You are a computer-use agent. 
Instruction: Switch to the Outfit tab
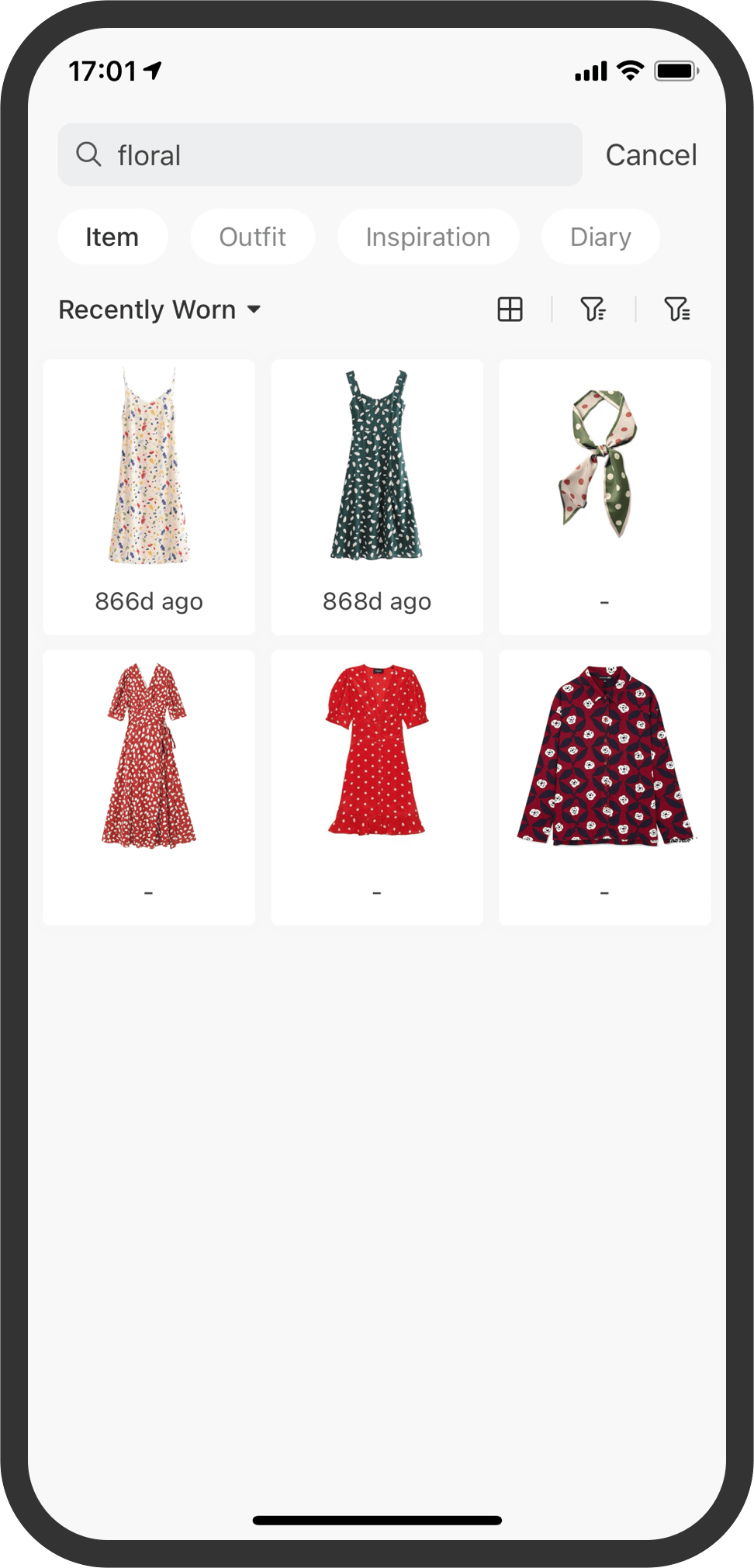click(253, 237)
